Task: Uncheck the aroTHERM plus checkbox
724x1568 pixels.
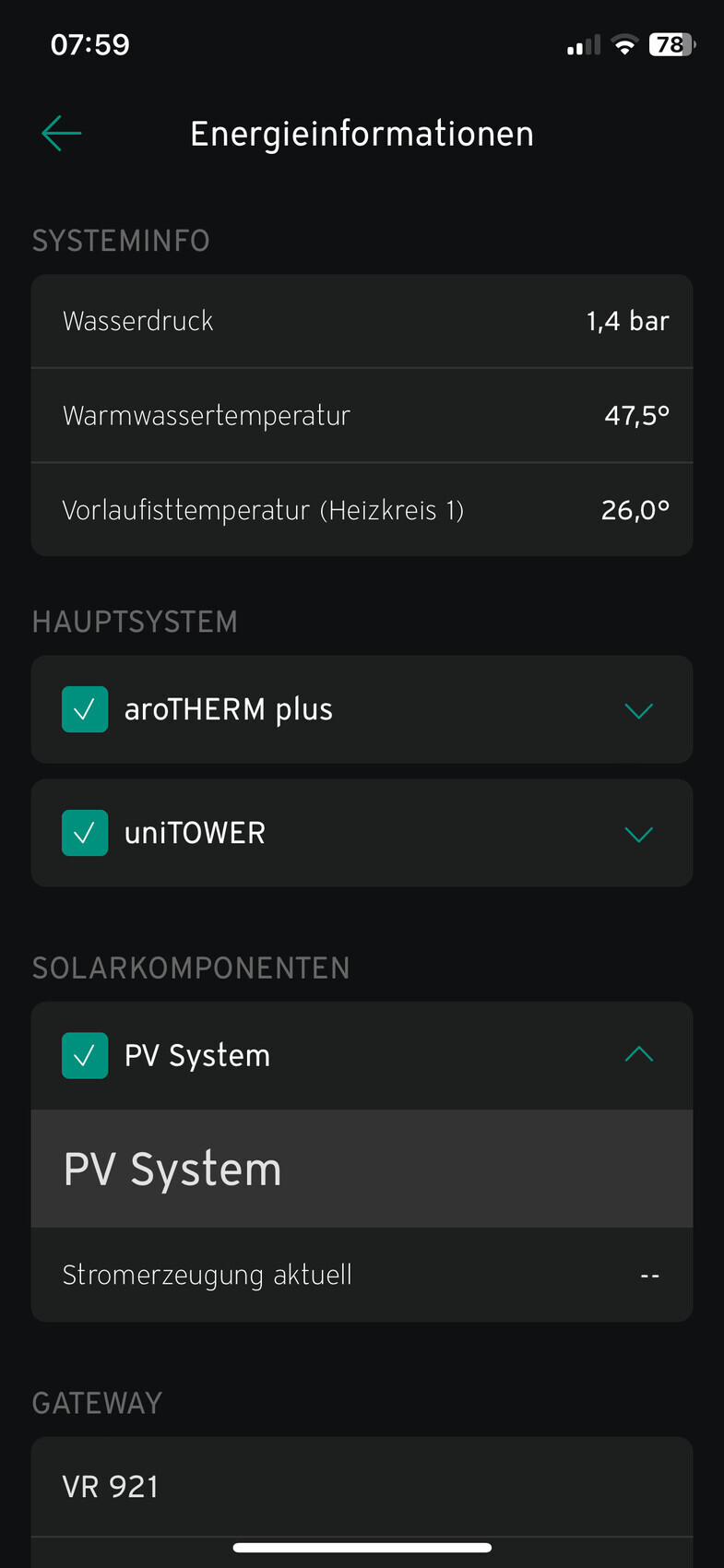Action: click(x=85, y=709)
